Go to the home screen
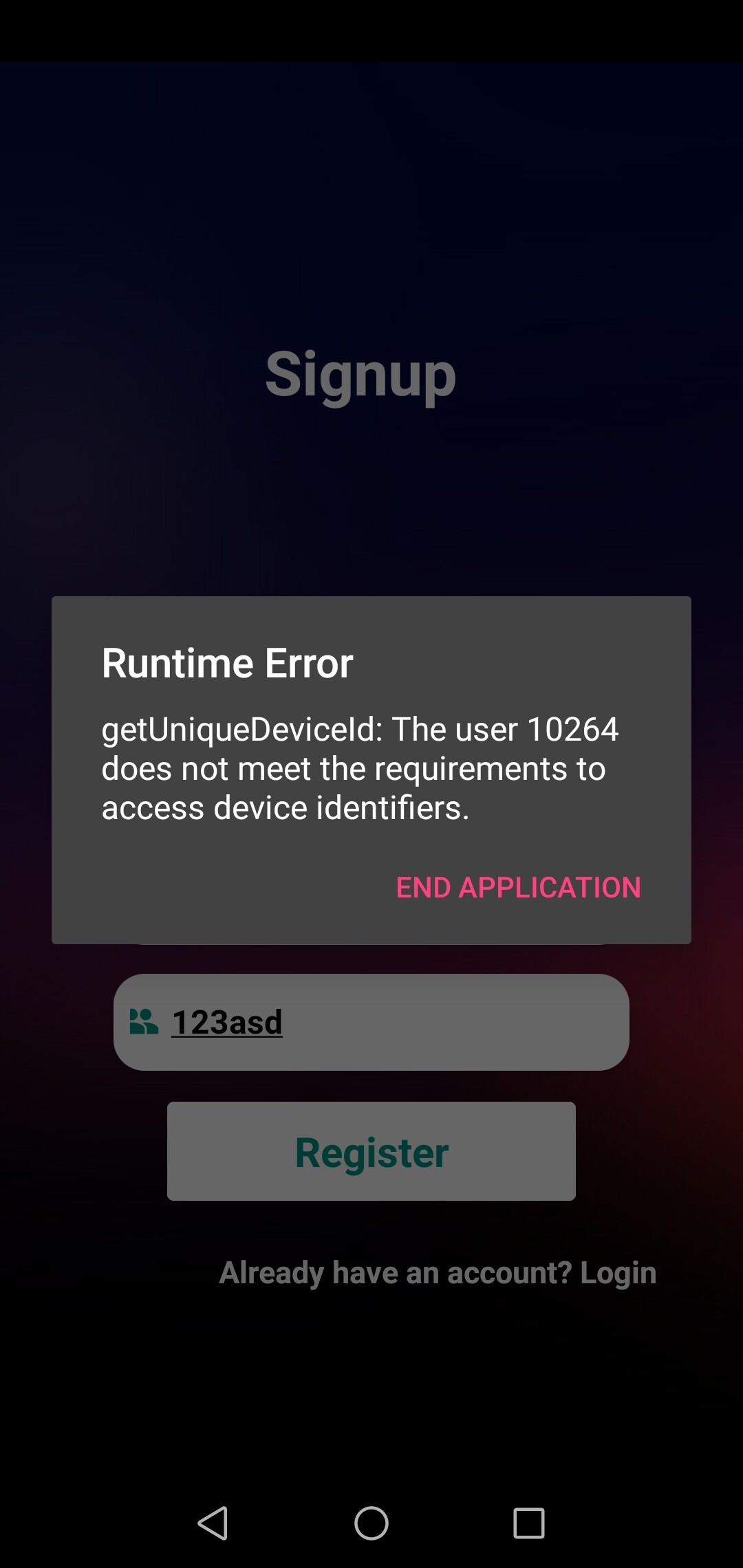Viewport: 743px width, 1568px height. tap(371, 1523)
